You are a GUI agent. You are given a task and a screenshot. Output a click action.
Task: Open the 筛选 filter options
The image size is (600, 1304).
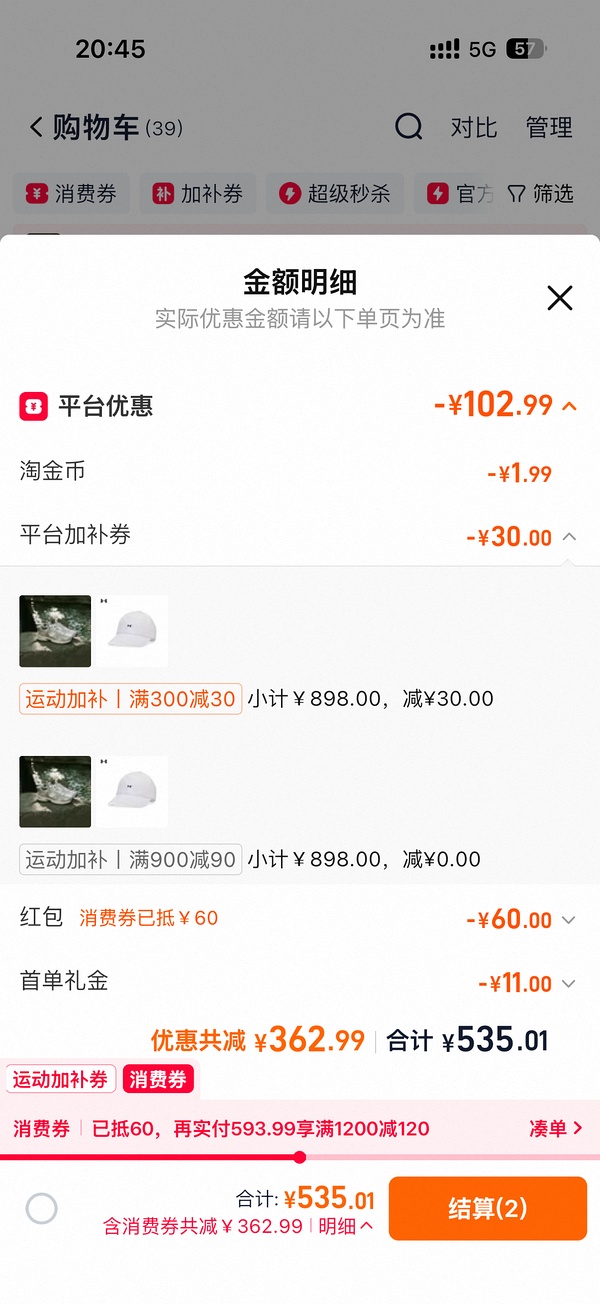540,193
